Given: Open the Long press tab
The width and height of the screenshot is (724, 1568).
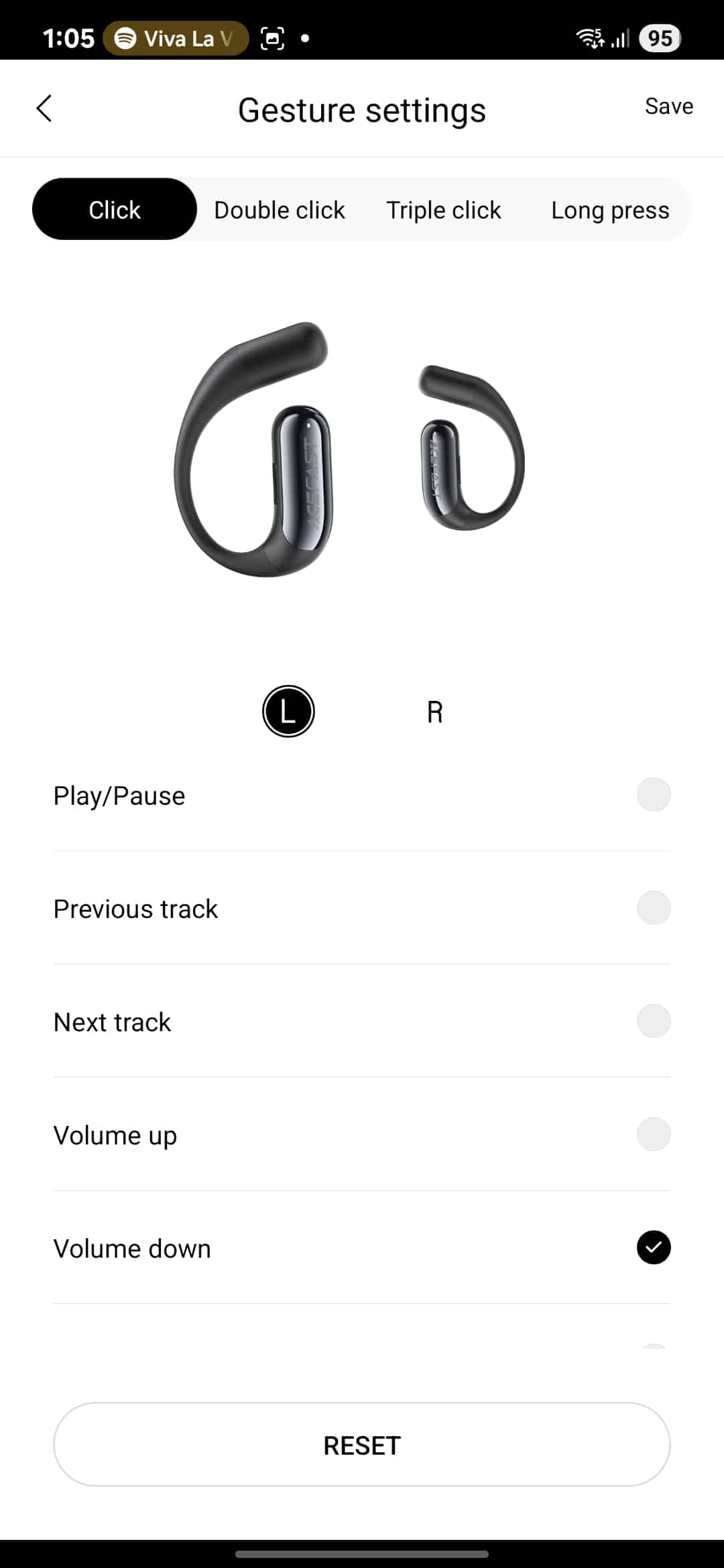Looking at the screenshot, I should pyautogui.click(x=609, y=210).
